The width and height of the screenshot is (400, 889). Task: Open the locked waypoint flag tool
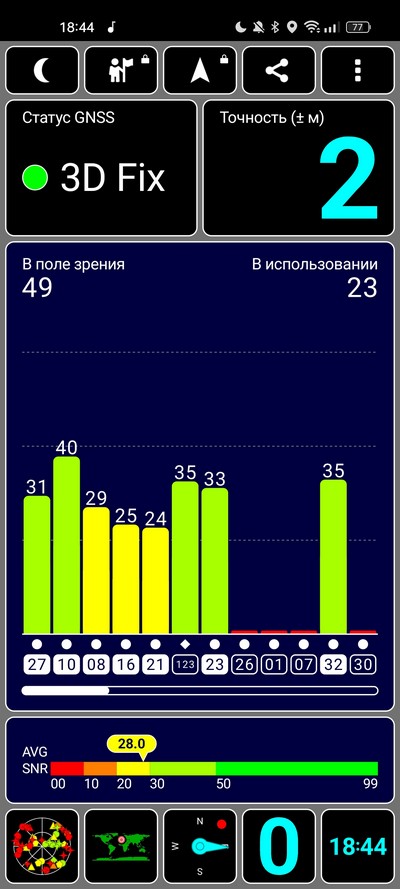(x=121, y=70)
